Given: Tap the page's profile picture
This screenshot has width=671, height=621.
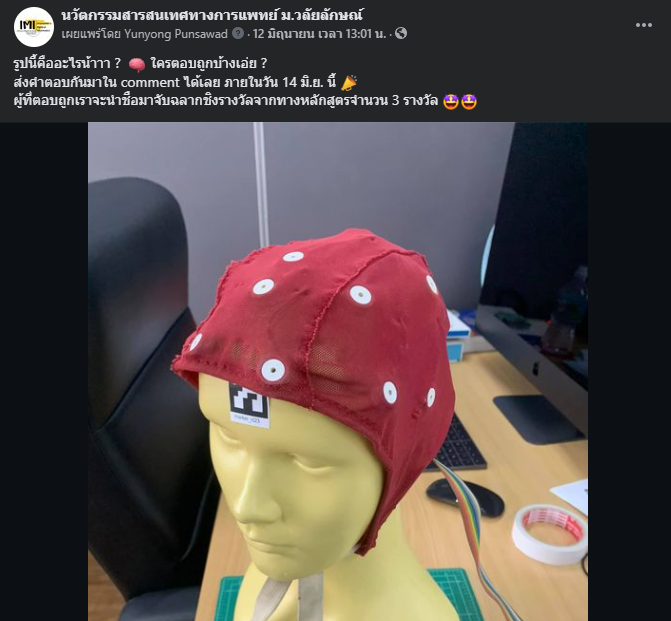Looking at the screenshot, I should click(x=35, y=24).
